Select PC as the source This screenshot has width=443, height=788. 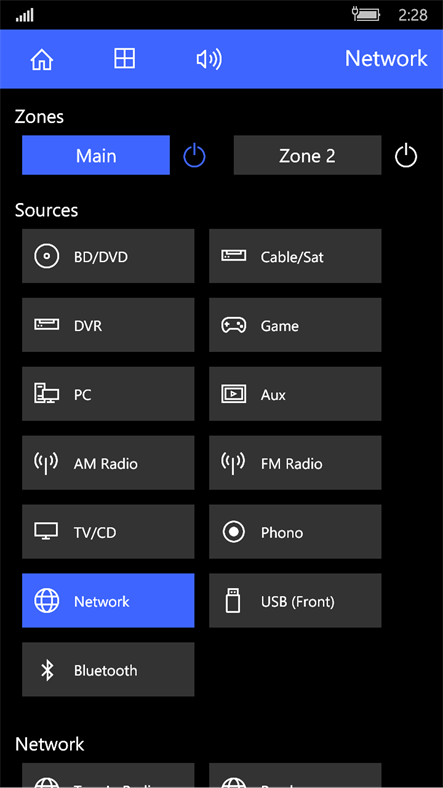[x=108, y=394]
